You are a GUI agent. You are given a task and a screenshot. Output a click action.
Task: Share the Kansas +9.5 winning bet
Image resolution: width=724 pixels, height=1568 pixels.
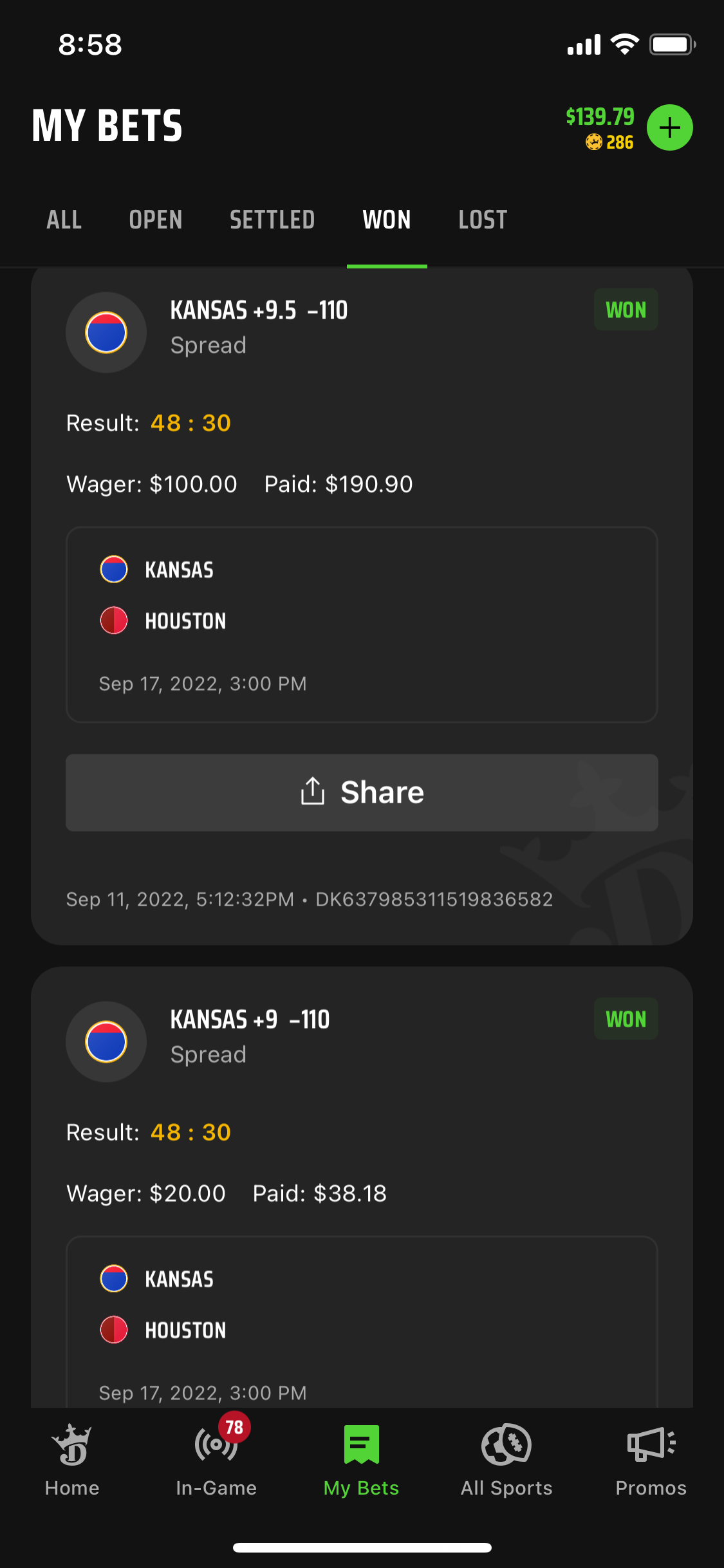[362, 792]
